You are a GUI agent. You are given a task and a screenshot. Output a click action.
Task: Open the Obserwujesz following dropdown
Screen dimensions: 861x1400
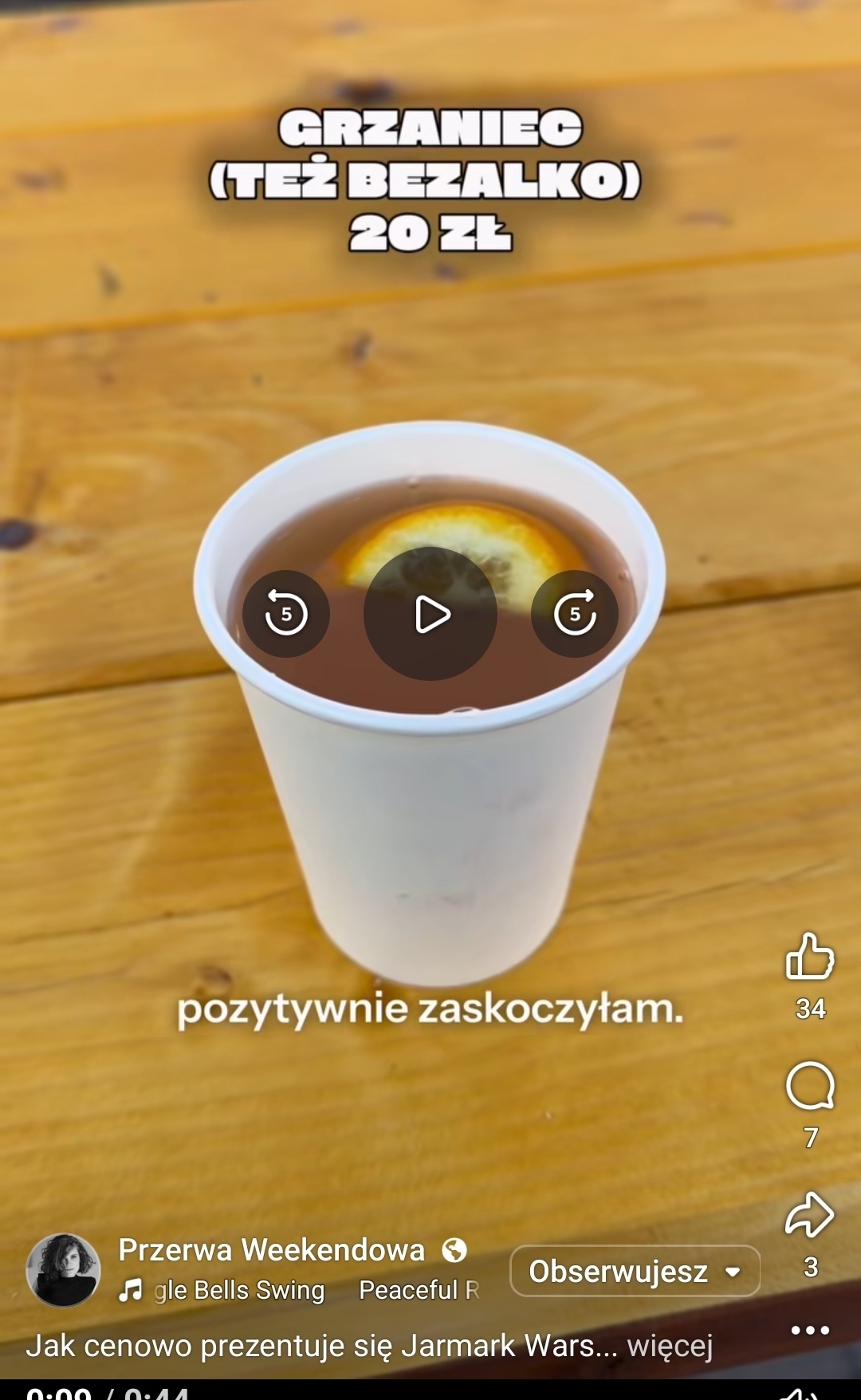[635, 1271]
